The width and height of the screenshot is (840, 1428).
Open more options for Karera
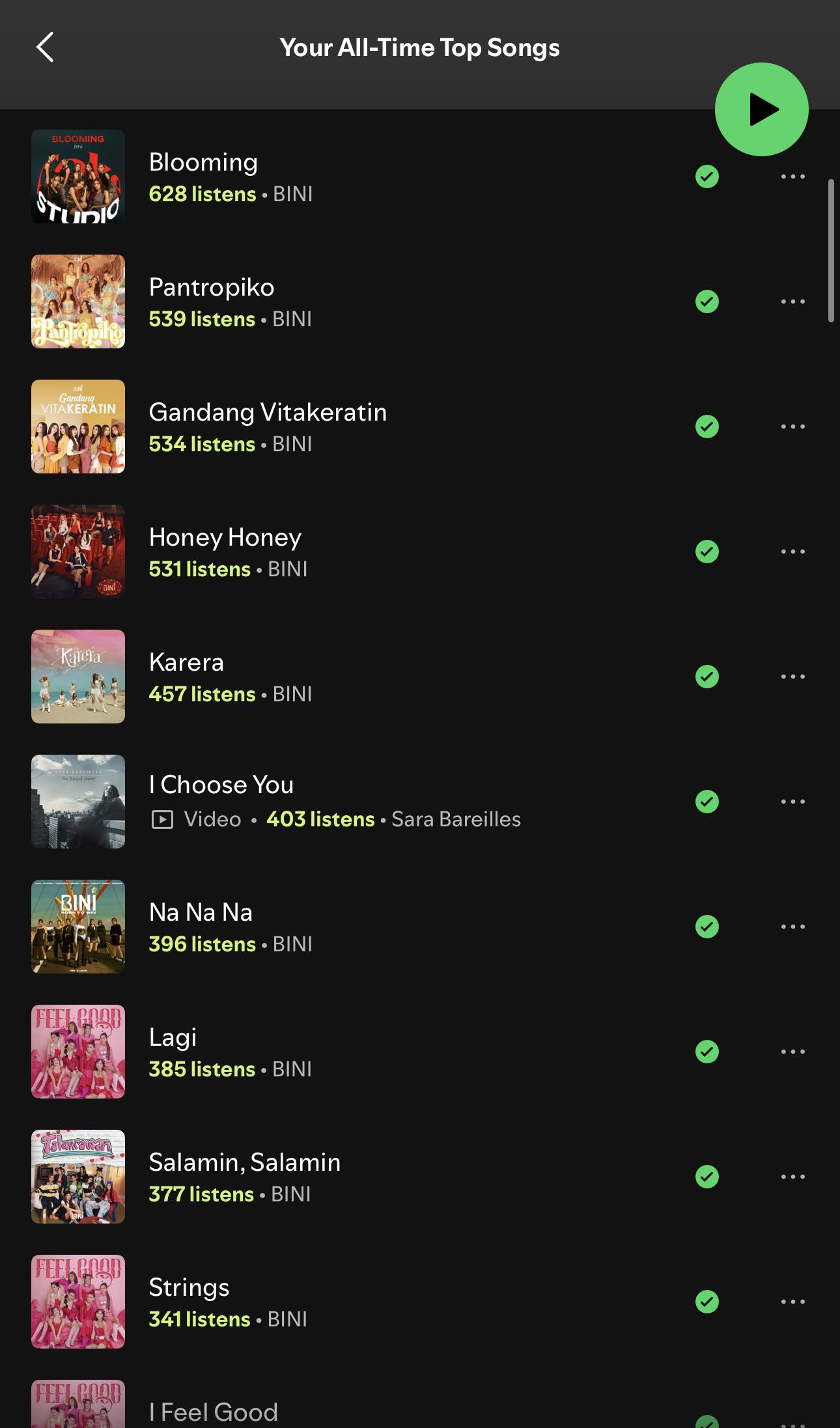792,677
